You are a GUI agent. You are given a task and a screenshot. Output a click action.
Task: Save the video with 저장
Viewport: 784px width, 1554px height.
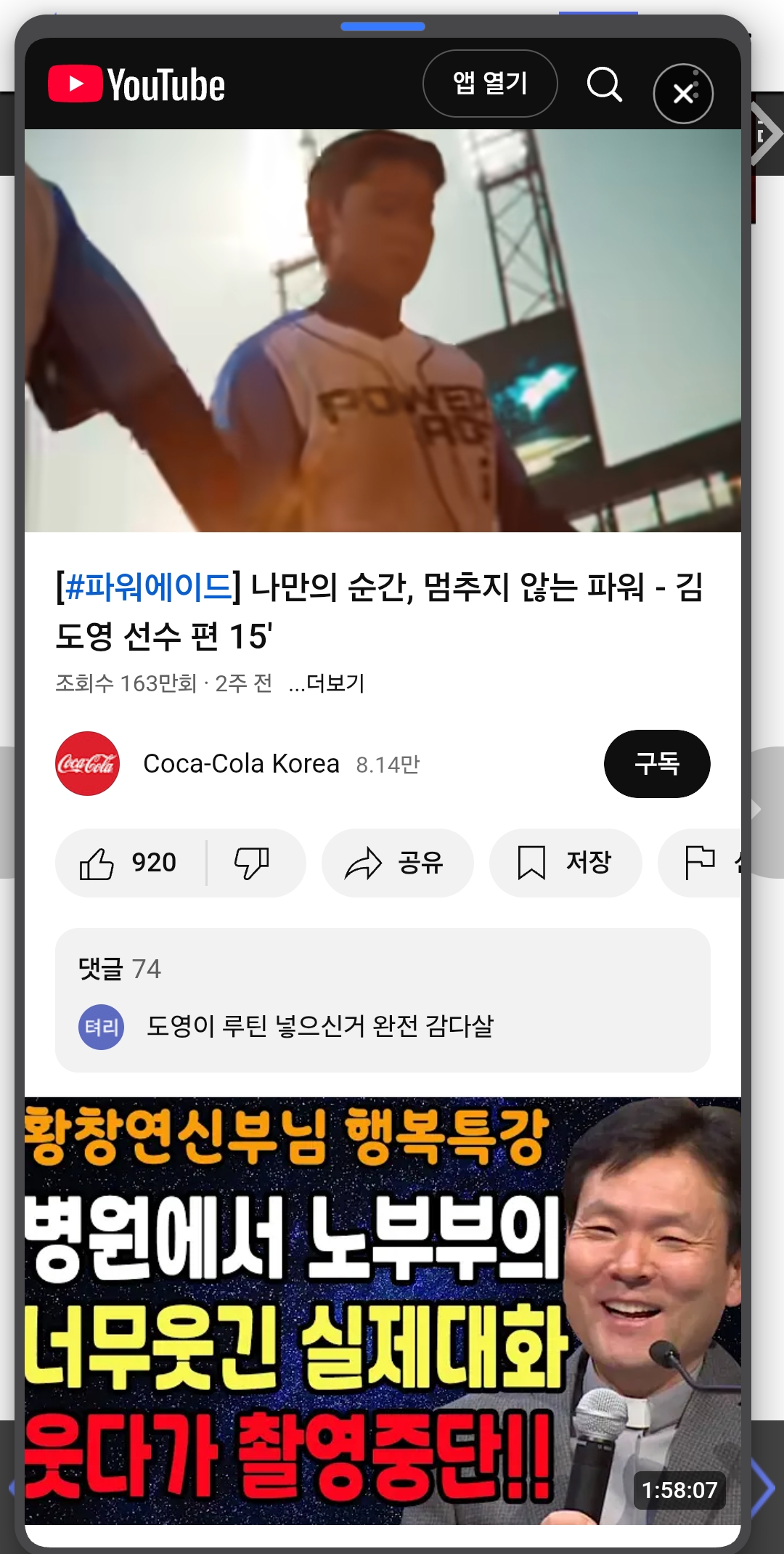[565, 863]
